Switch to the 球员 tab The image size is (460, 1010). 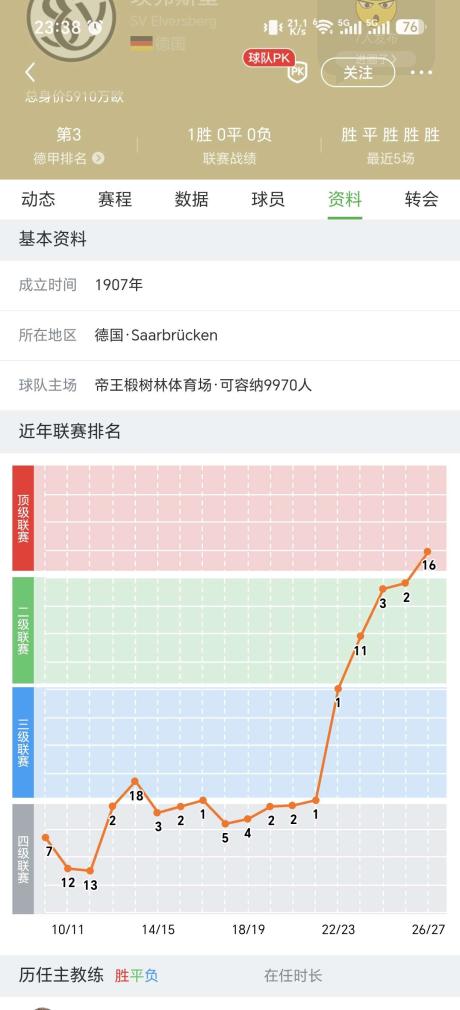[268, 199]
